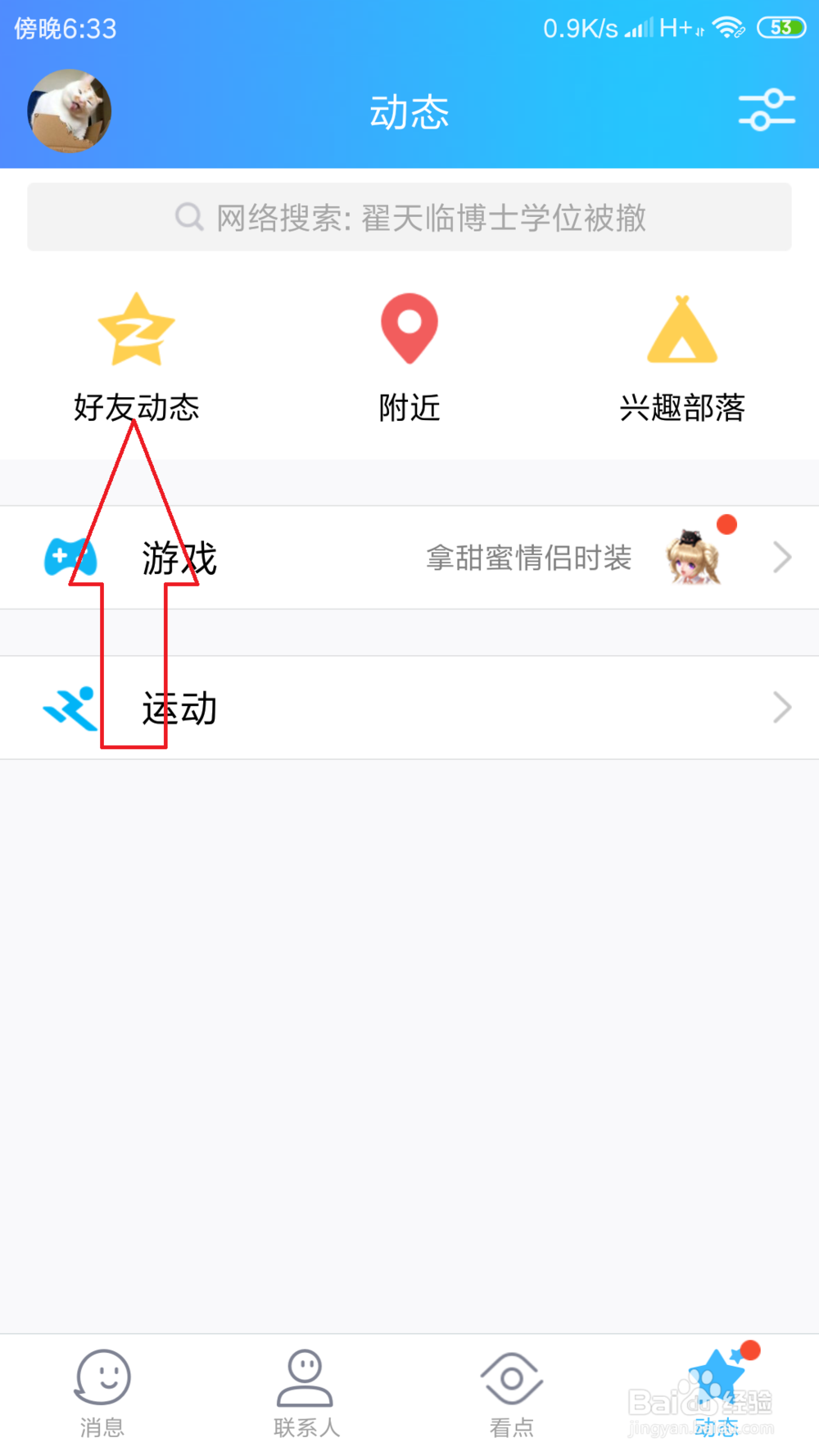819x1456 pixels.
Task: Tap the 联系人 person icon
Action: pyautogui.click(x=306, y=1378)
